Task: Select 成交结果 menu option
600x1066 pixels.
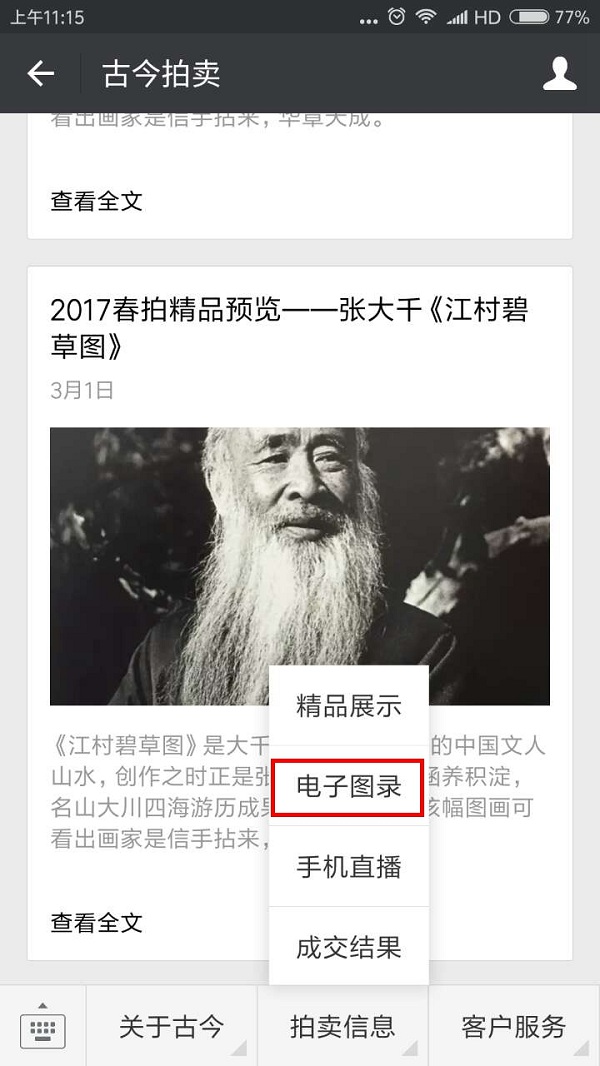Action: 349,946
